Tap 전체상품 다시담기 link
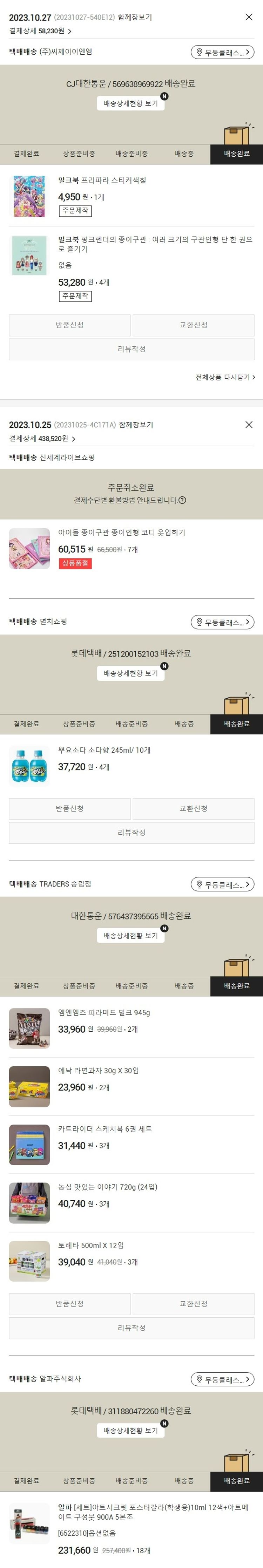The height and width of the screenshot is (1568, 263). tap(225, 378)
